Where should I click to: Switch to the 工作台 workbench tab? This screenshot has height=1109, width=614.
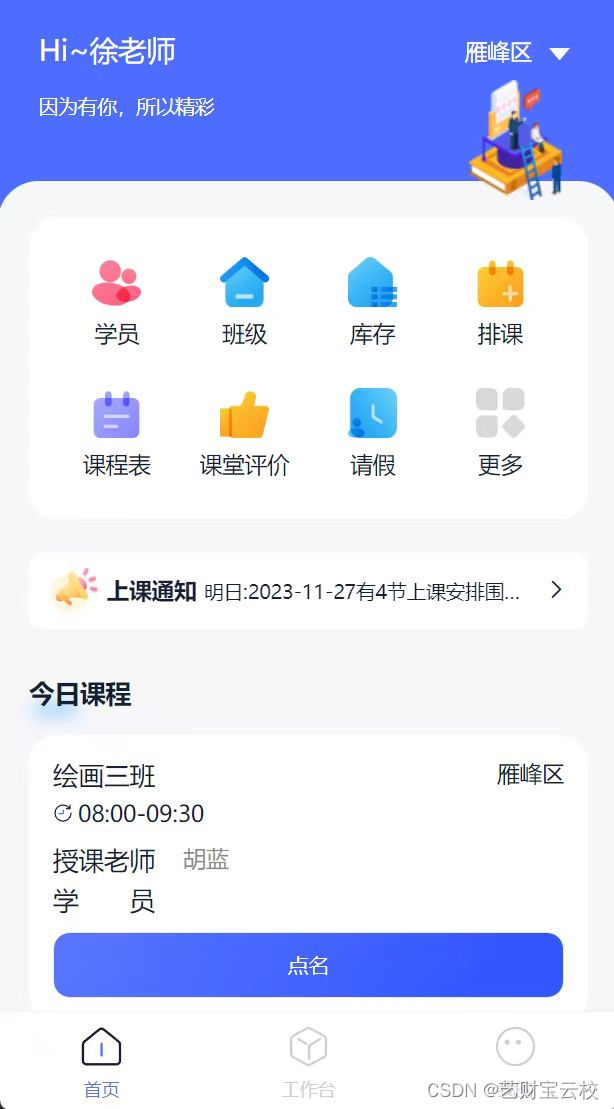tap(308, 1062)
